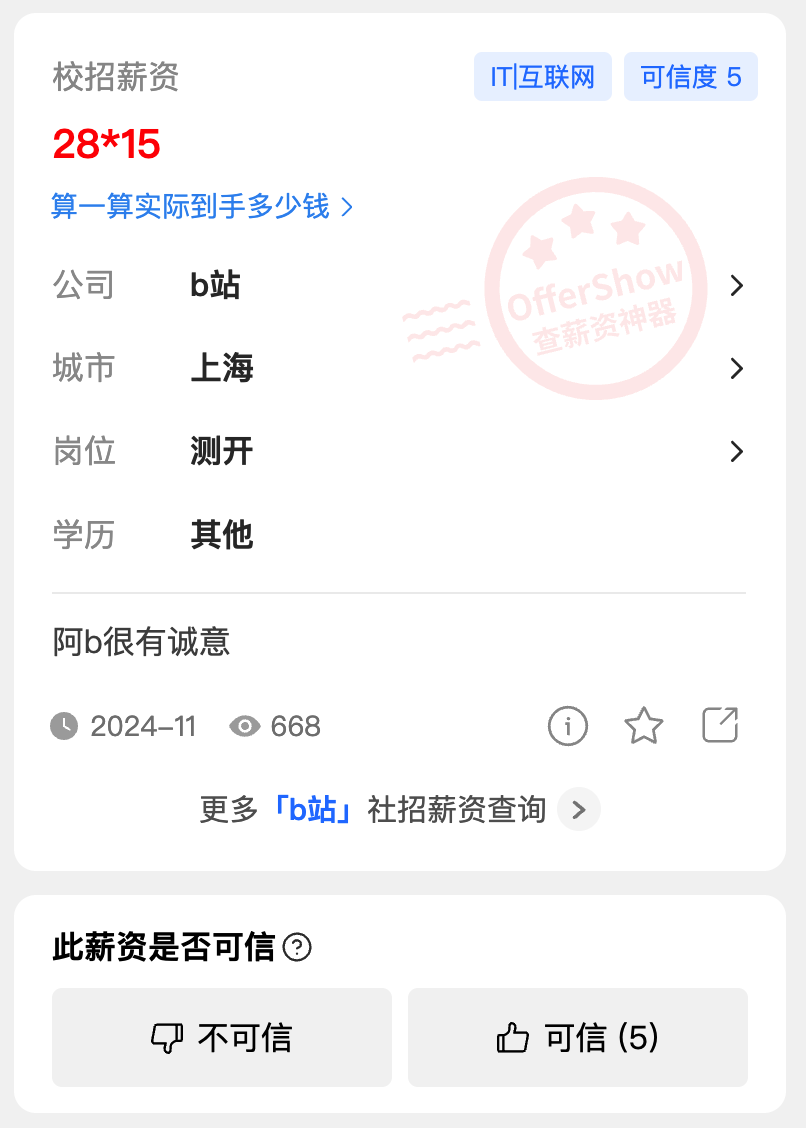Image resolution: width=806 pixels, height=1128 pixels.
Task: Favorite this salary post with the star
Action: 643,726
